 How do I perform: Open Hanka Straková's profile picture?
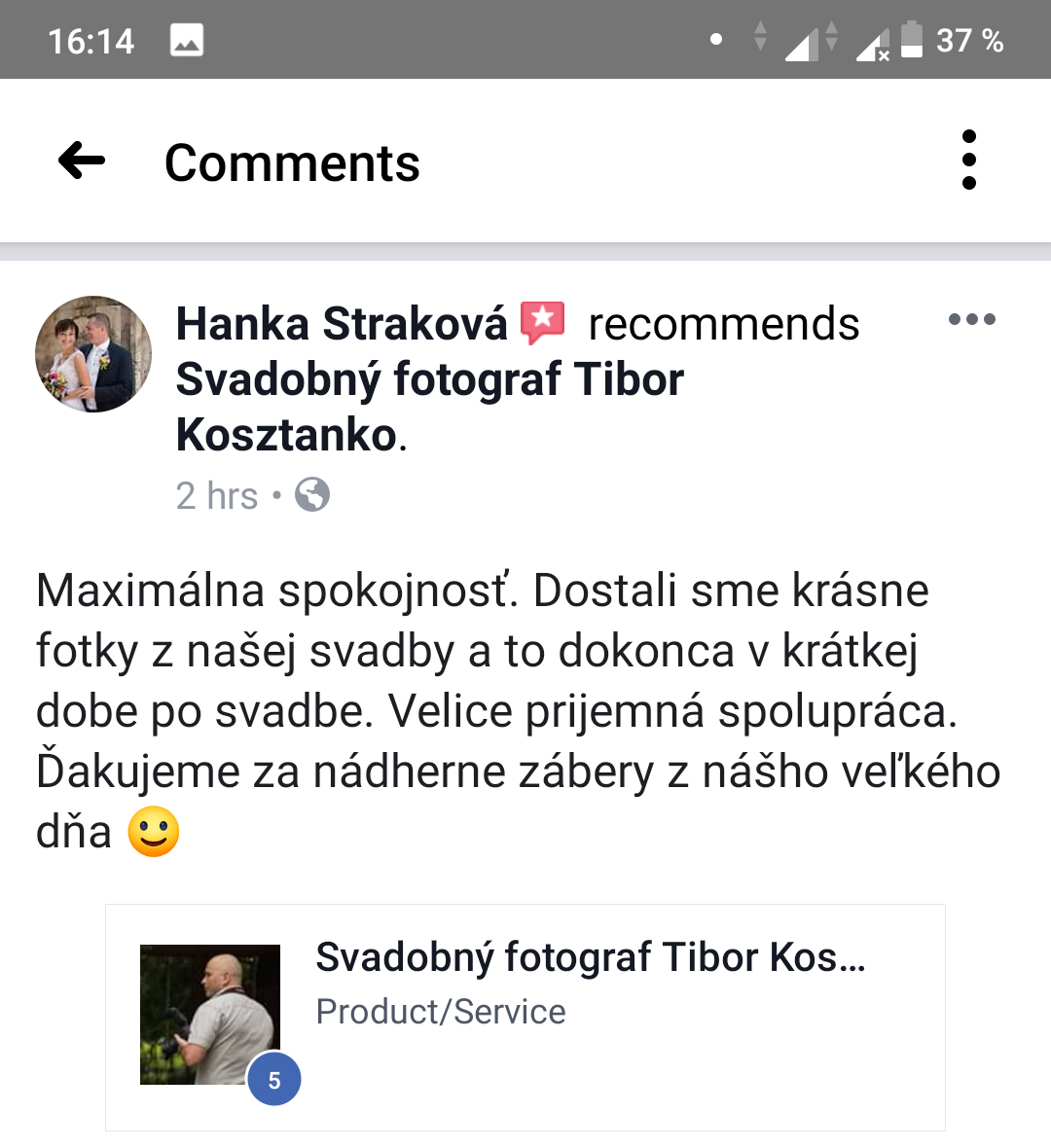click(93, 354)
